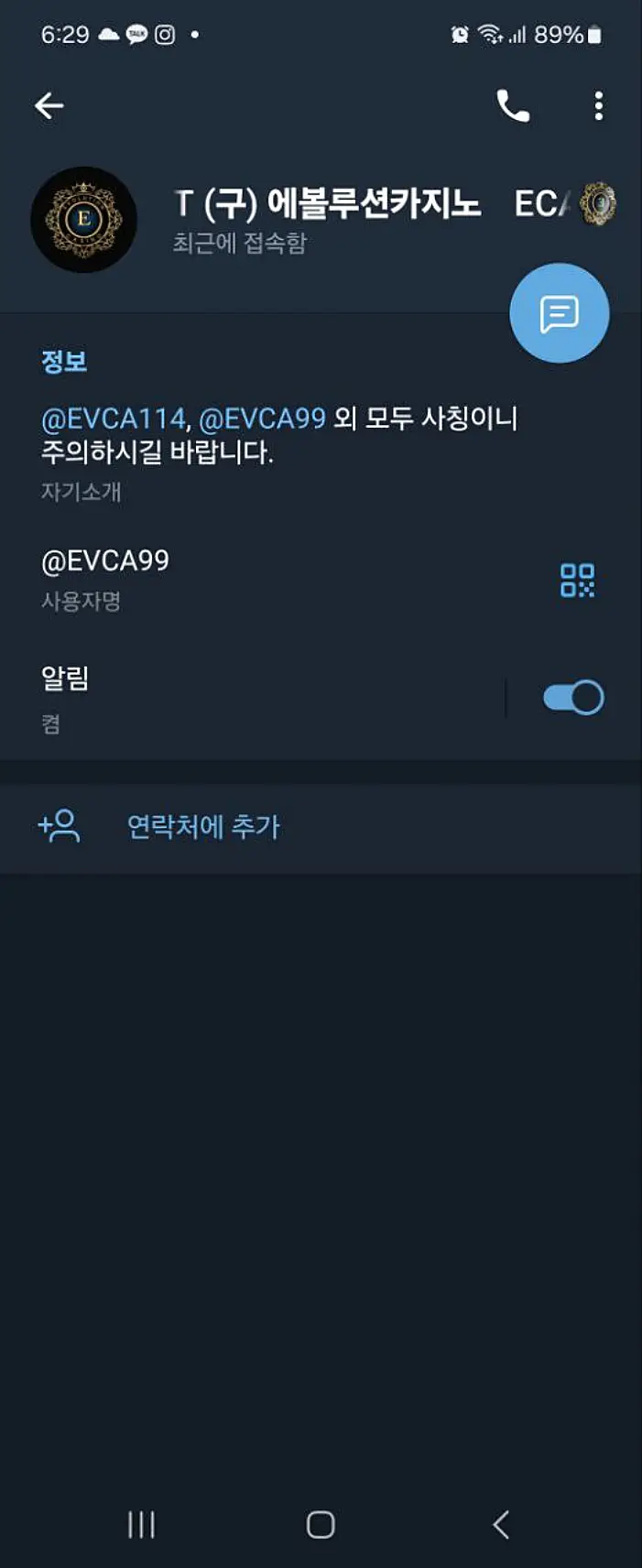Image resolution: width=642 pixels, height=1568 pixels.
Task: Open recent apps from the navigation bar
Action: point(141,1524)
